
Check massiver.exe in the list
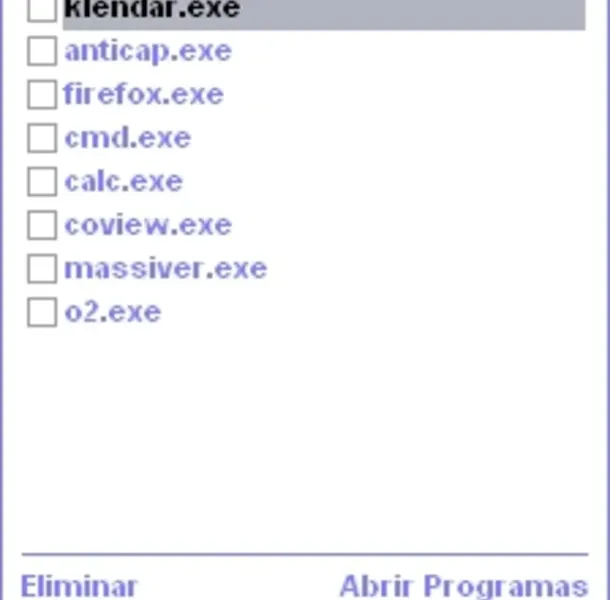pyautogui.click(x=41, y=269)
